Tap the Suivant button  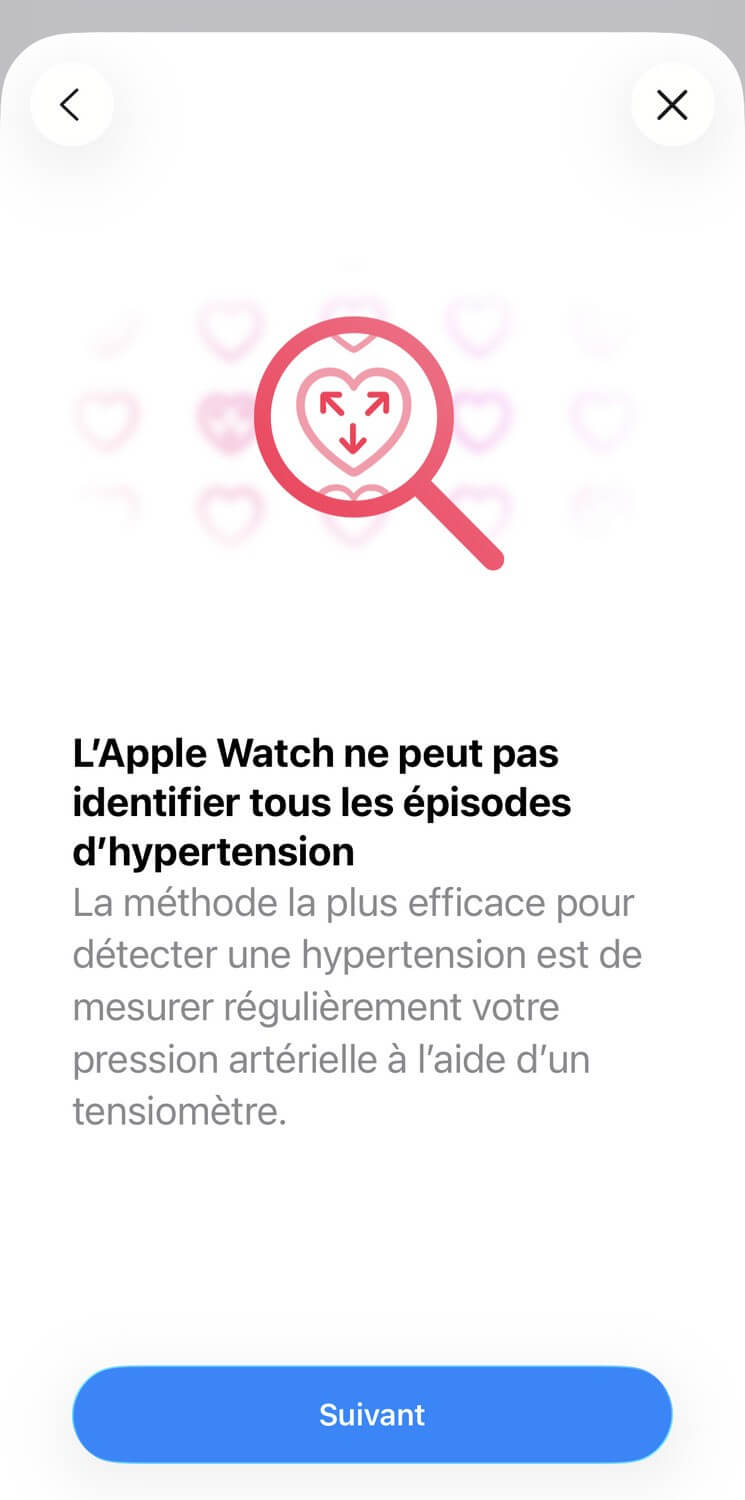point(372,1414)
